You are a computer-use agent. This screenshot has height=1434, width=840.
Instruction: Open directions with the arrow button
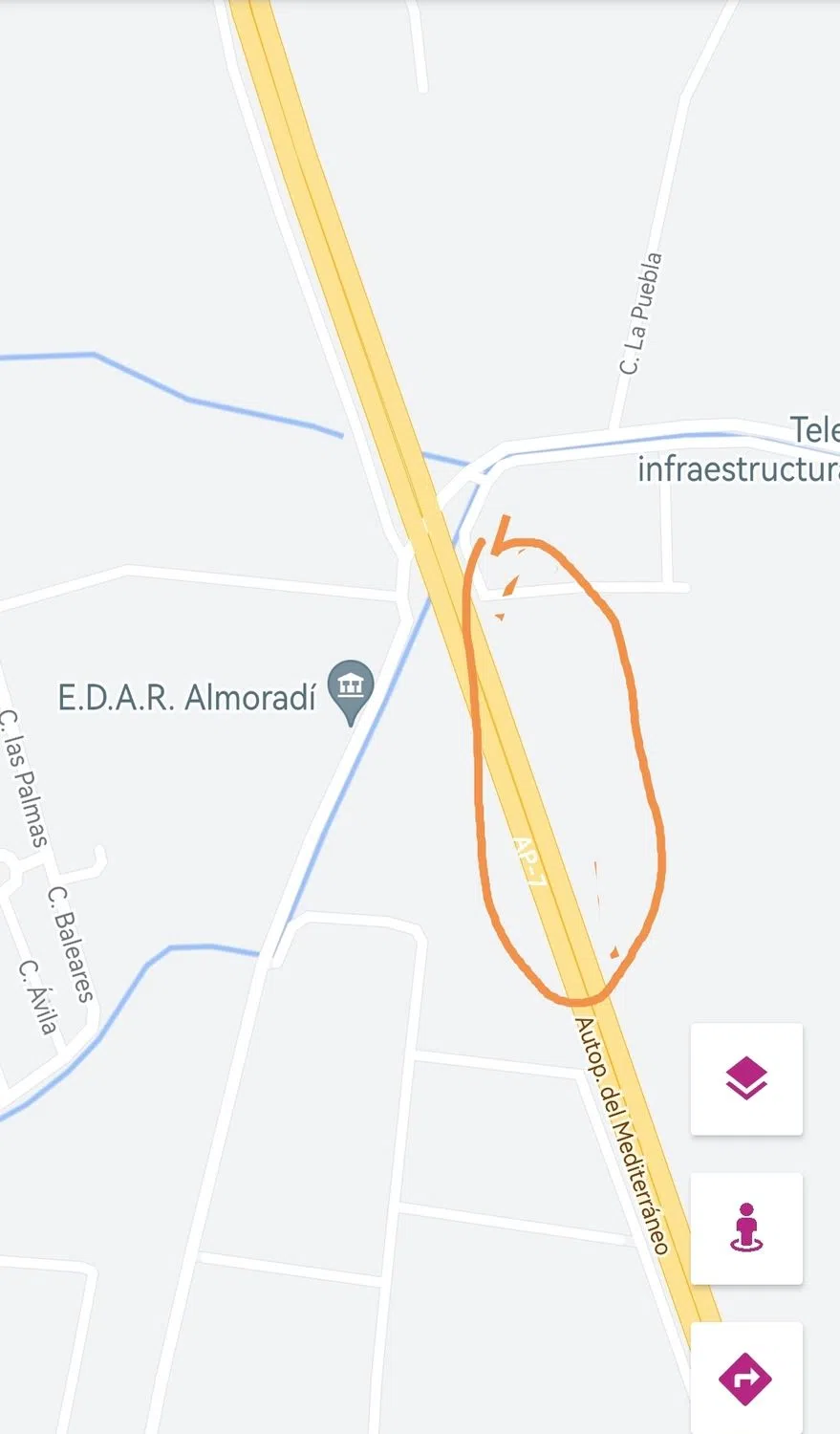click(746, 1378)
